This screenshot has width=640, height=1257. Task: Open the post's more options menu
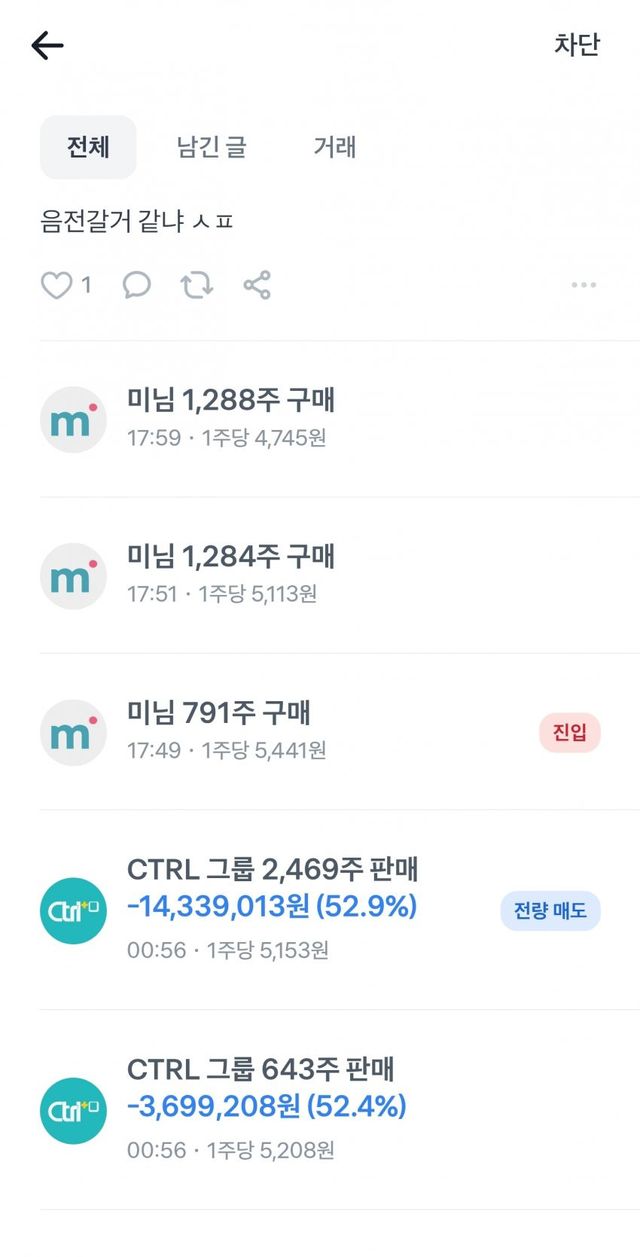point(584,286)
